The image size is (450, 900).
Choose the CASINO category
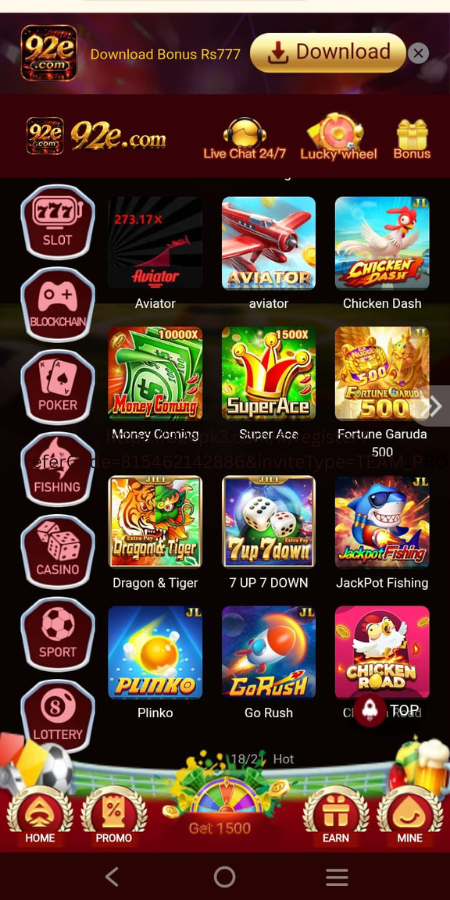point(57,552)
